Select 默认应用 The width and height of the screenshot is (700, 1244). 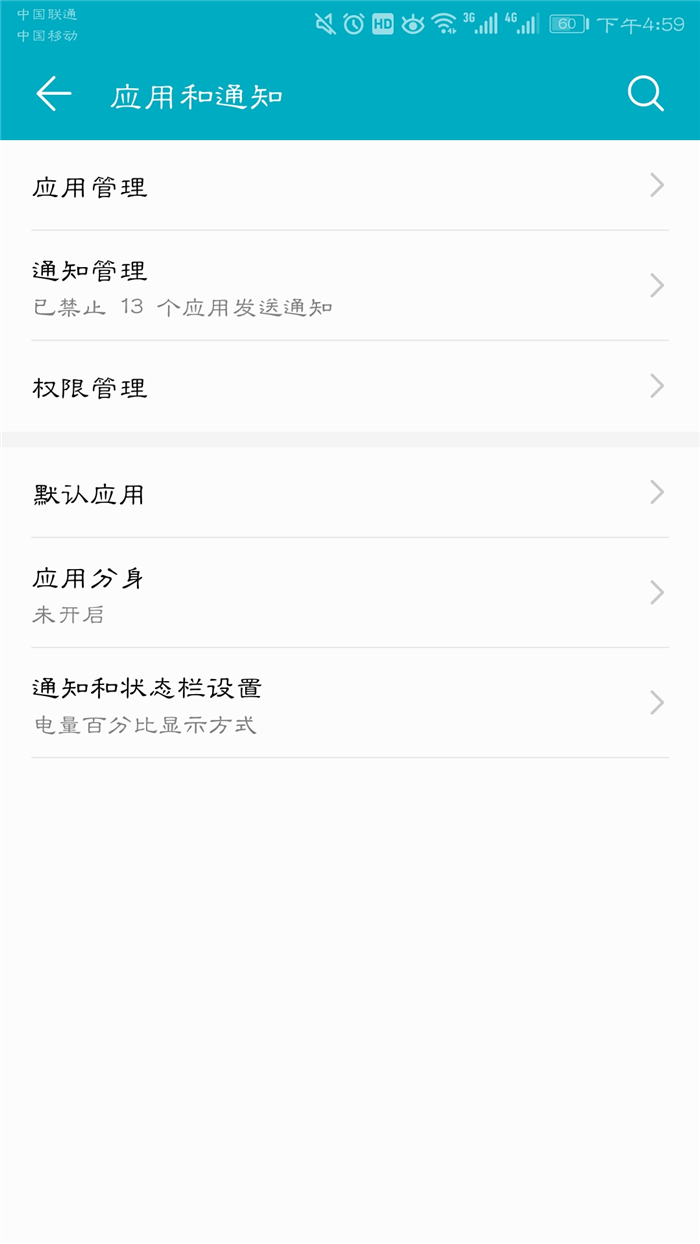[x=350, y=492]
